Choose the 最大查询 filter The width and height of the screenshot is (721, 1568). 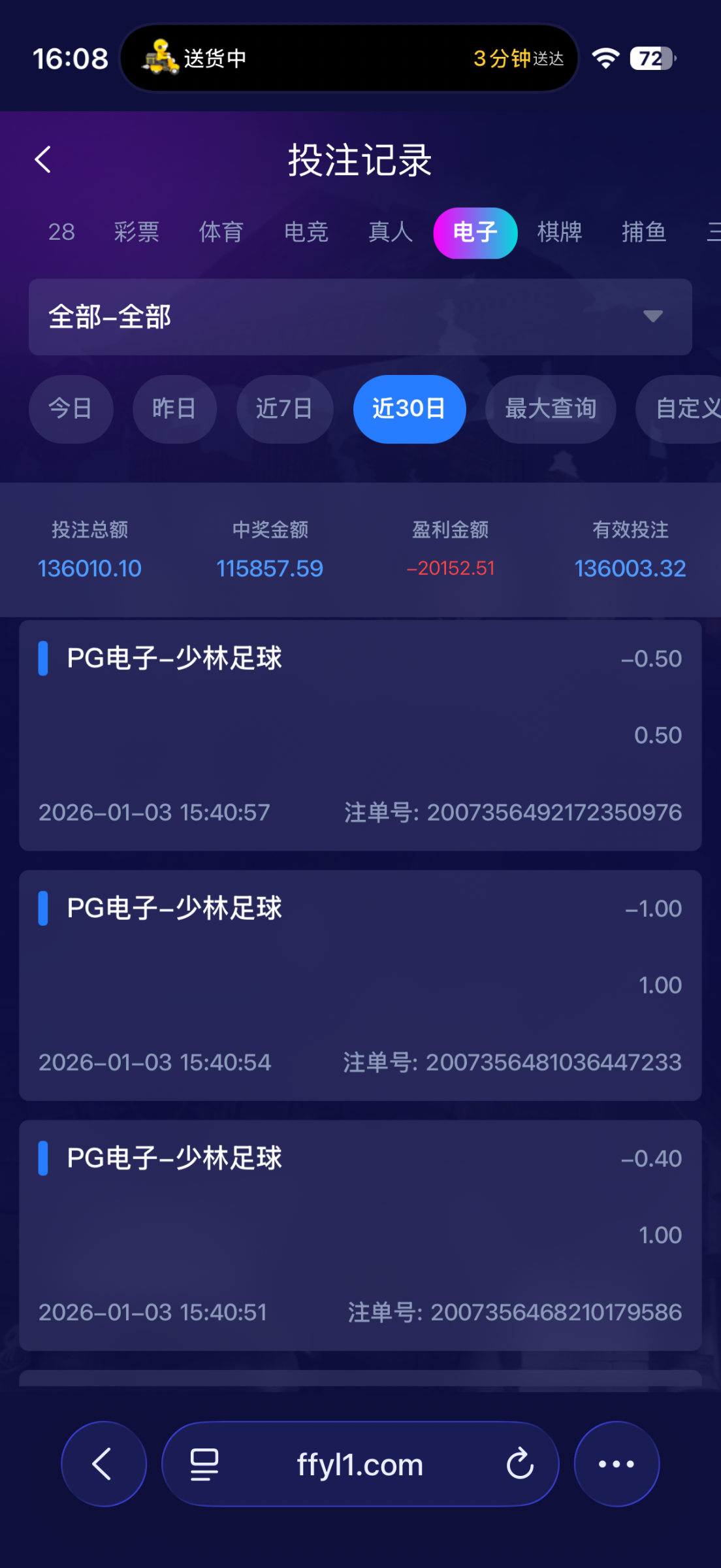(x=551, y=409)
